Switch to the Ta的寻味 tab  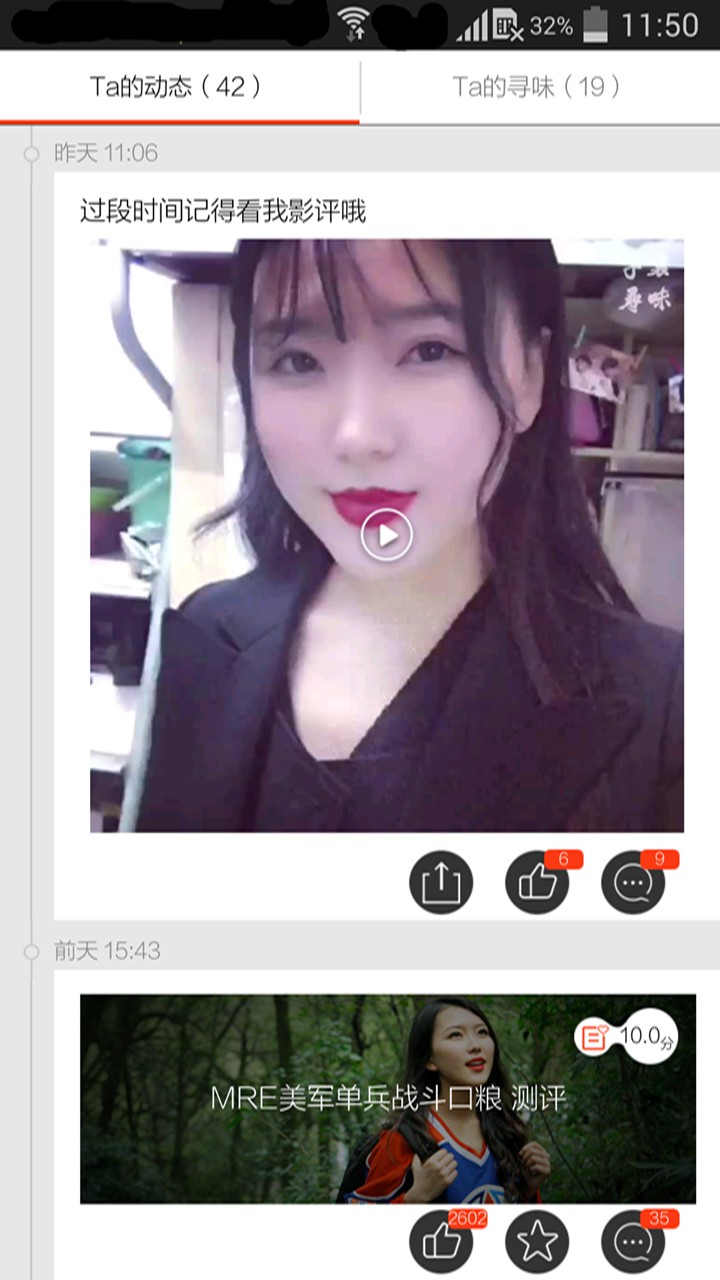pyautogui.click(x=538, y=87)
